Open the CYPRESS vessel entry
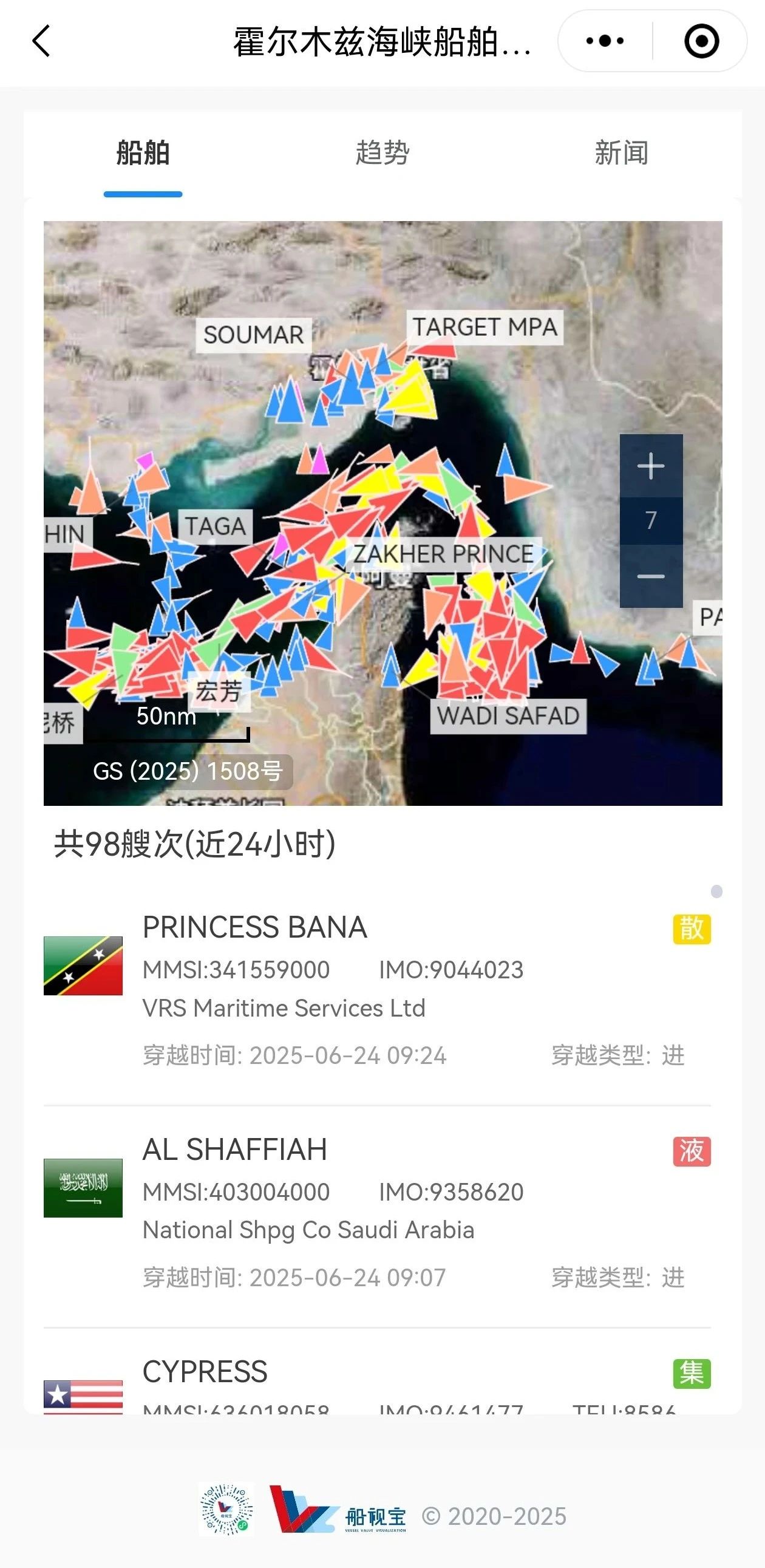Viewport: 765px width, 1568px height. coord(205,1372)
